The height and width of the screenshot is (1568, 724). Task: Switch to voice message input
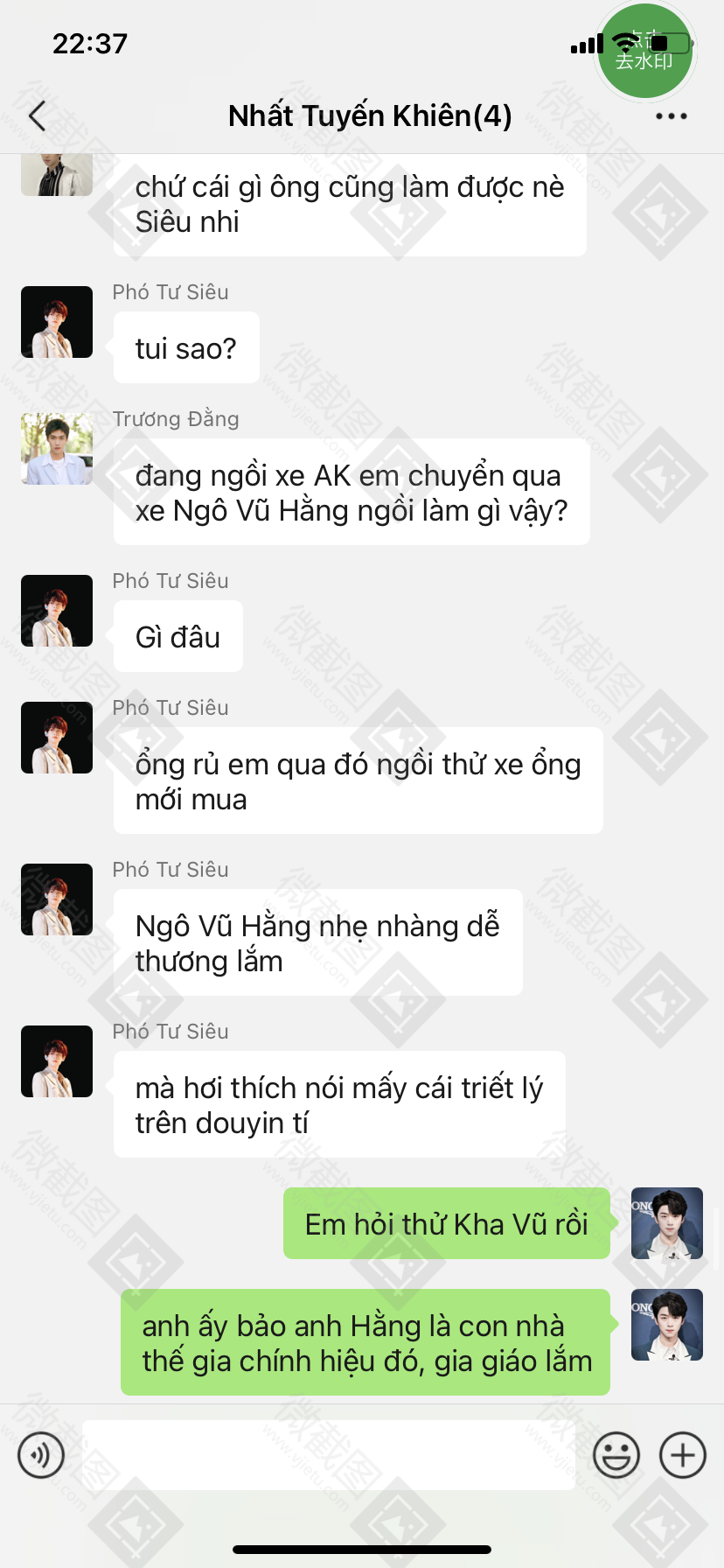point(41,1455)
